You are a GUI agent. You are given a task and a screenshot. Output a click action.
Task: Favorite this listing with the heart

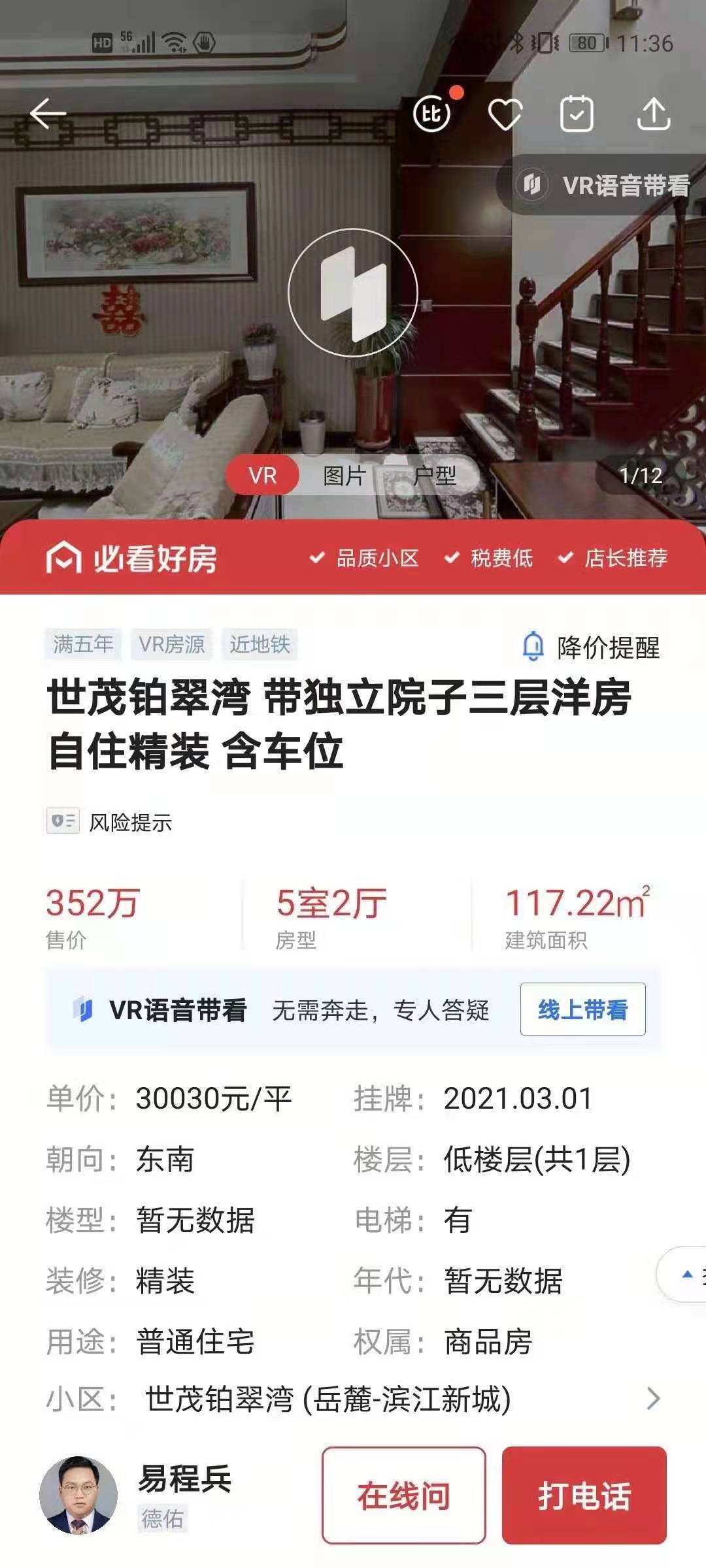click(x=505, y=115)
